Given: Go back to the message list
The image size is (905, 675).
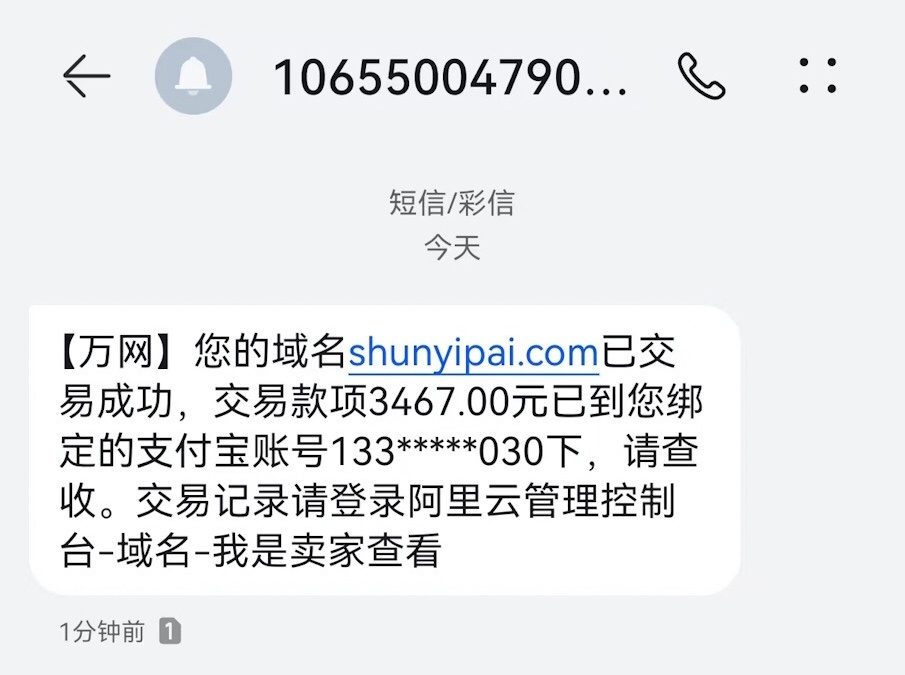Looking at the screenshot, I should 86,76.
